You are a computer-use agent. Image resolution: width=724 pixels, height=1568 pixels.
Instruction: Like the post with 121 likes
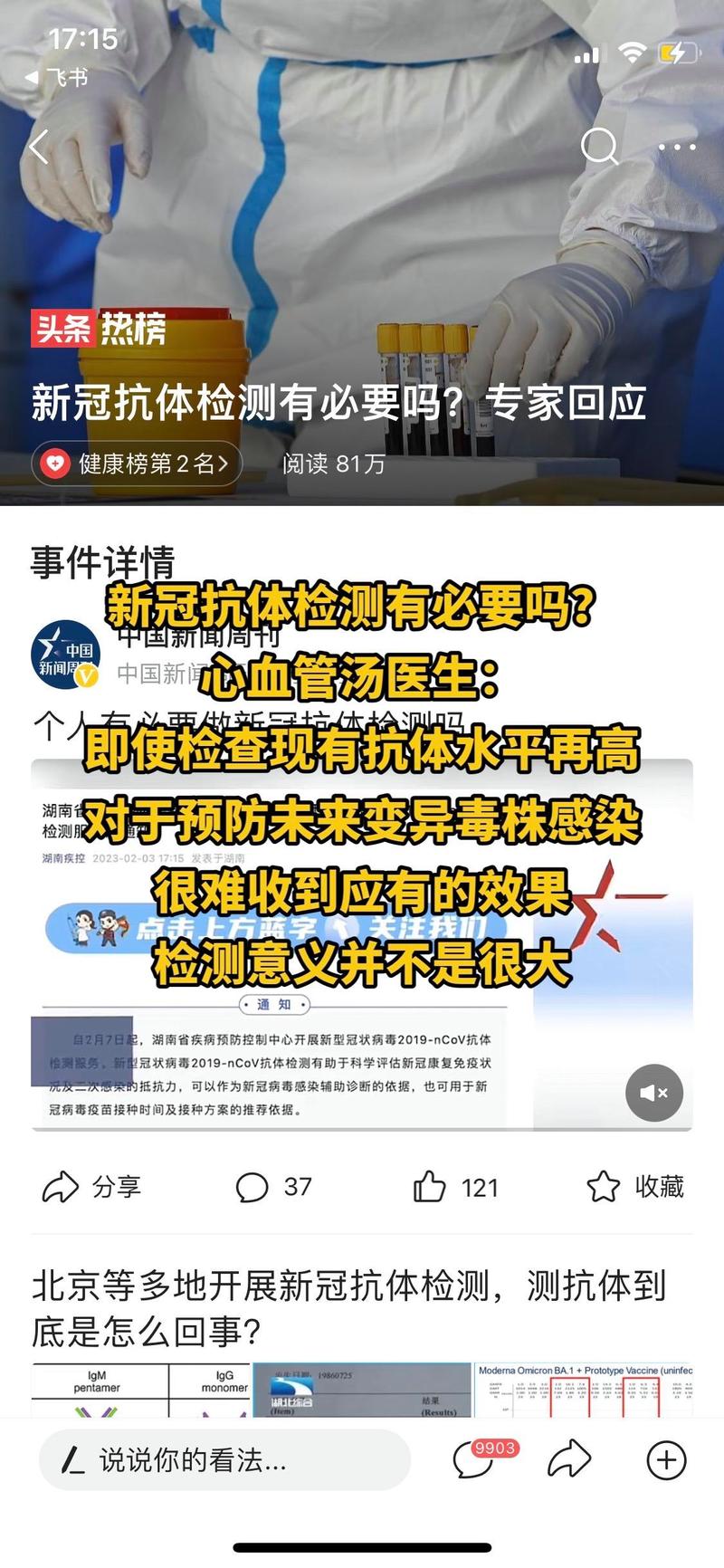(x=455, y=1187)
